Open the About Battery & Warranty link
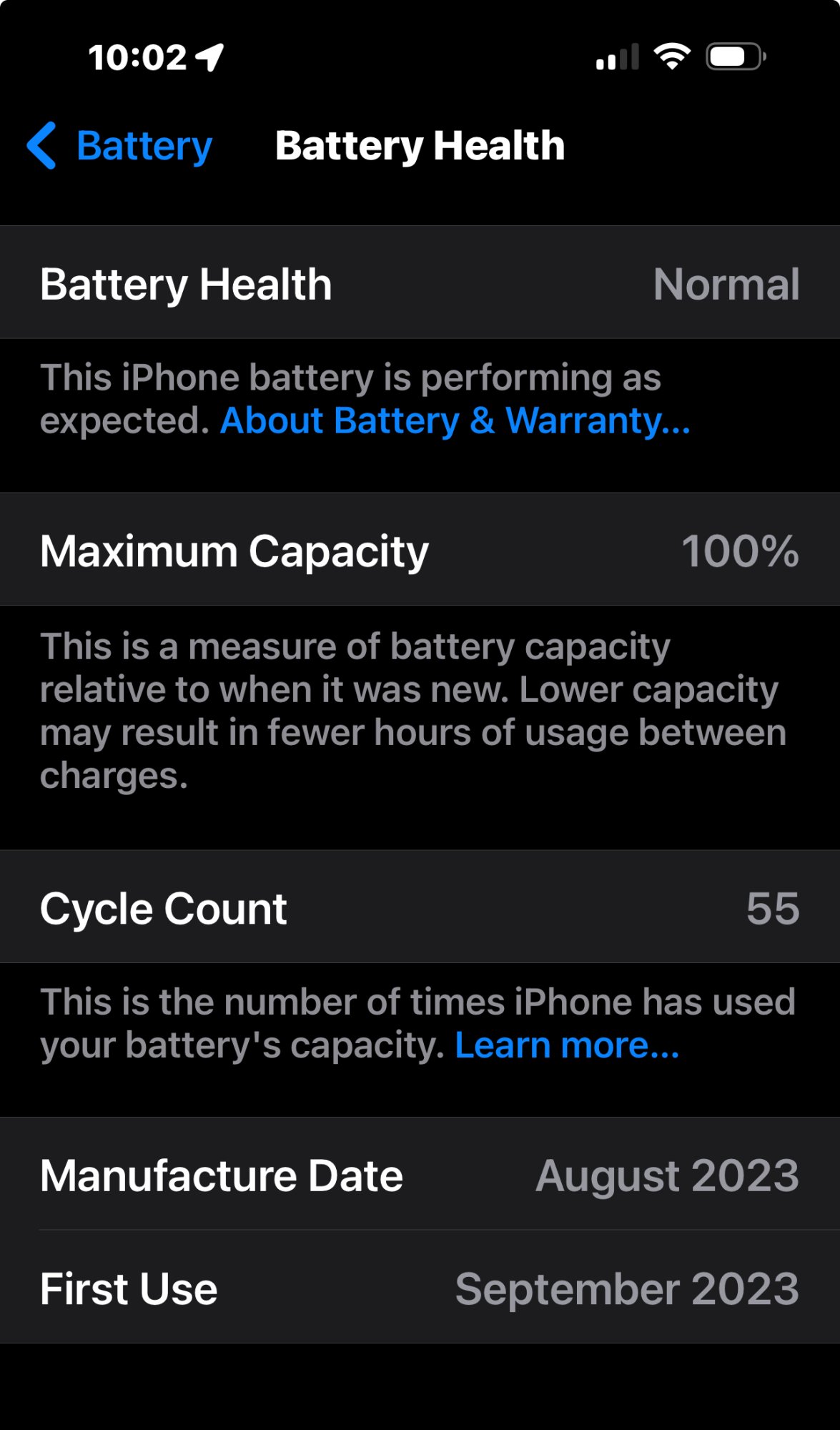Viewport: 840px width, 1430px height. click(455, 420)
